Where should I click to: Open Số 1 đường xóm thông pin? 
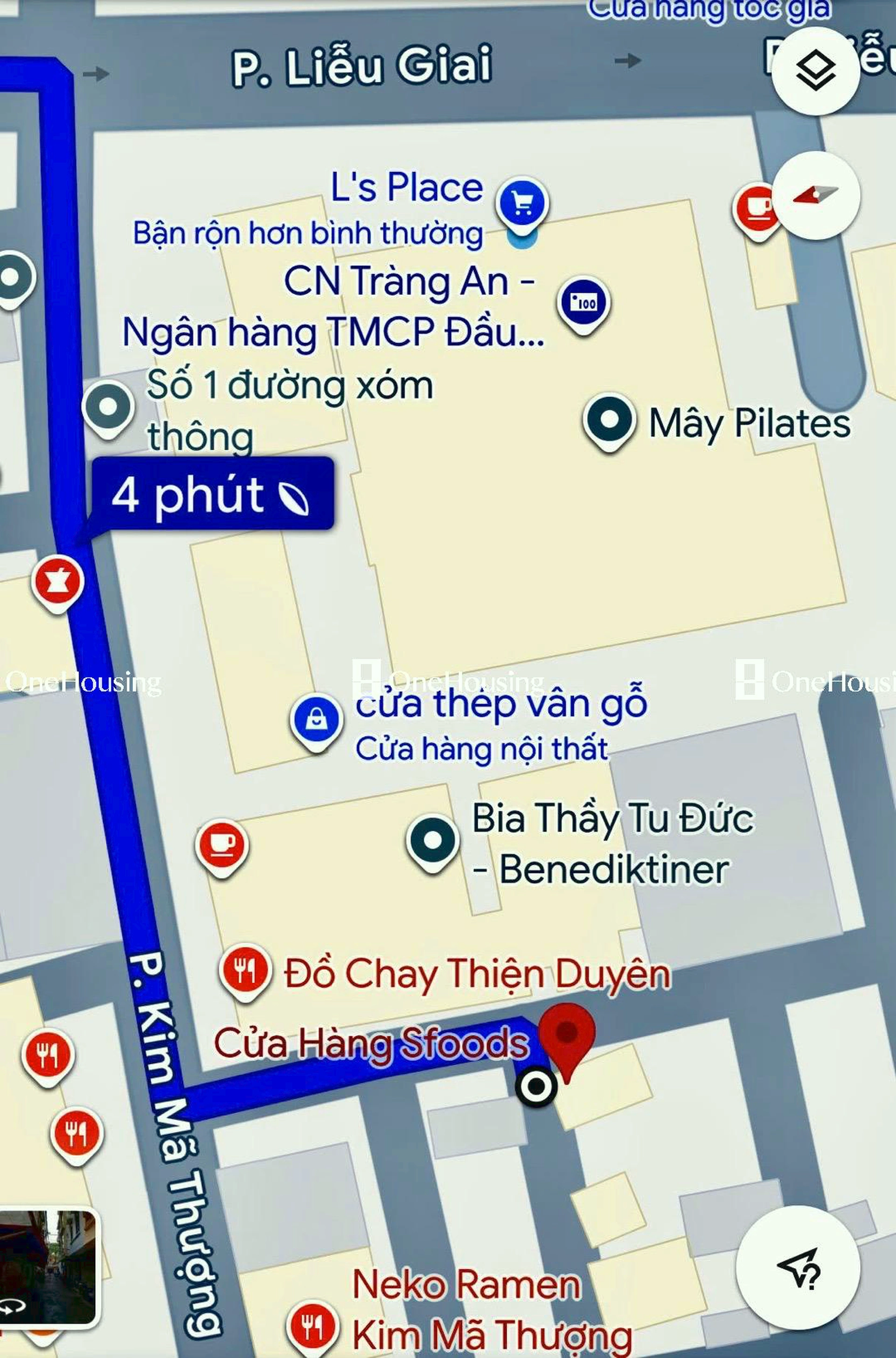[107, 406]
